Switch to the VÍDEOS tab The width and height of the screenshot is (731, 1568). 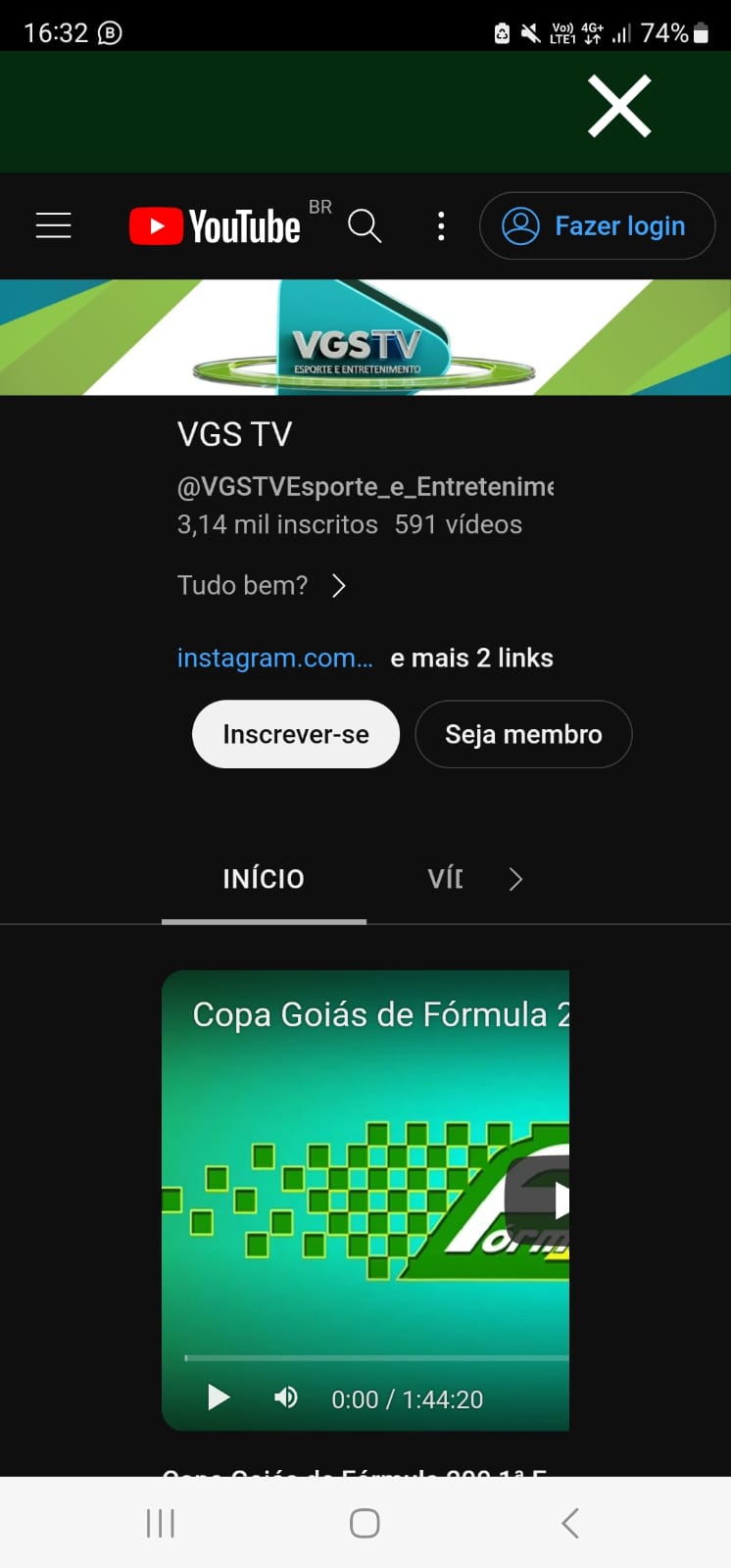tap(445, 879)
